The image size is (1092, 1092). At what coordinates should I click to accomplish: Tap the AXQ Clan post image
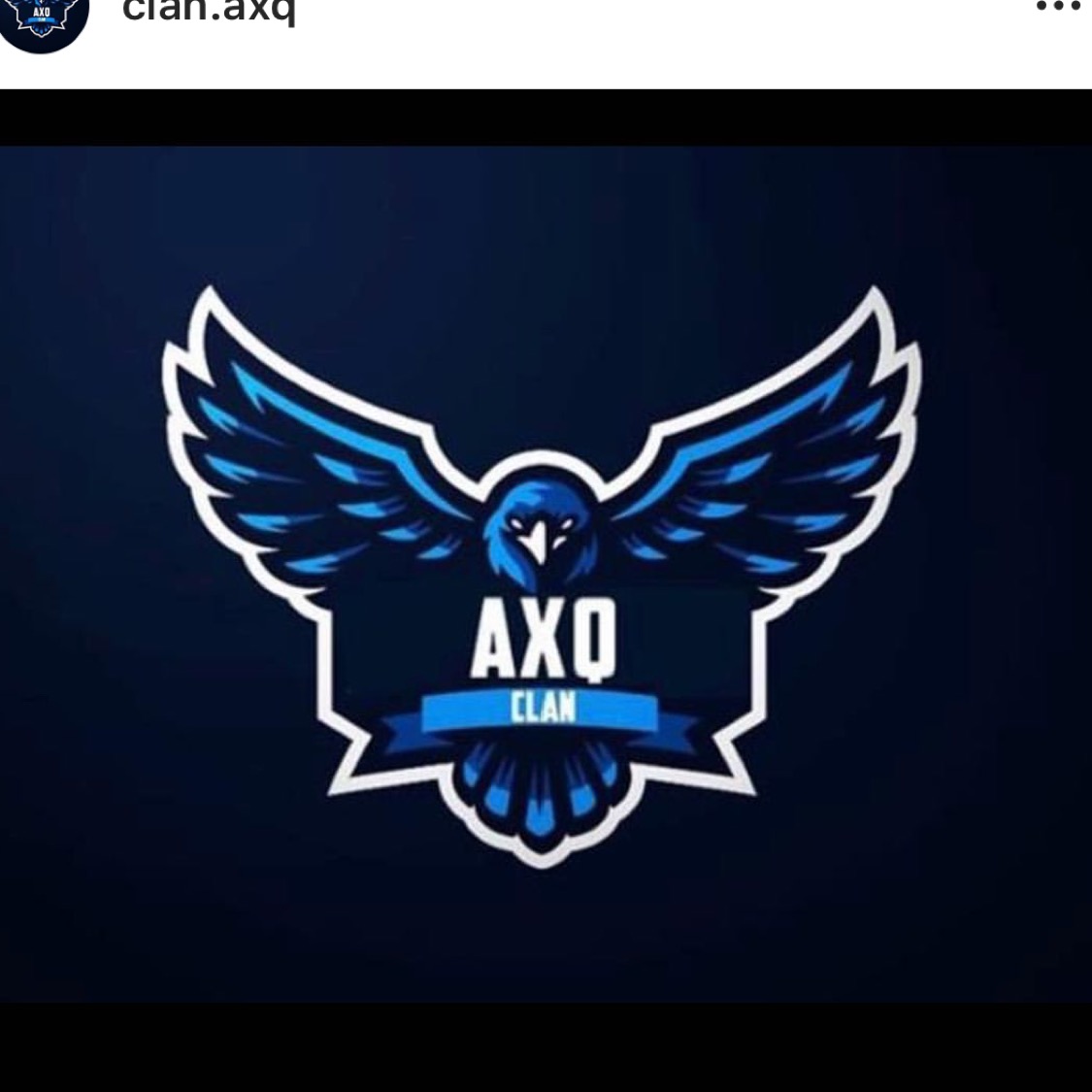click(x=546, y=573)
